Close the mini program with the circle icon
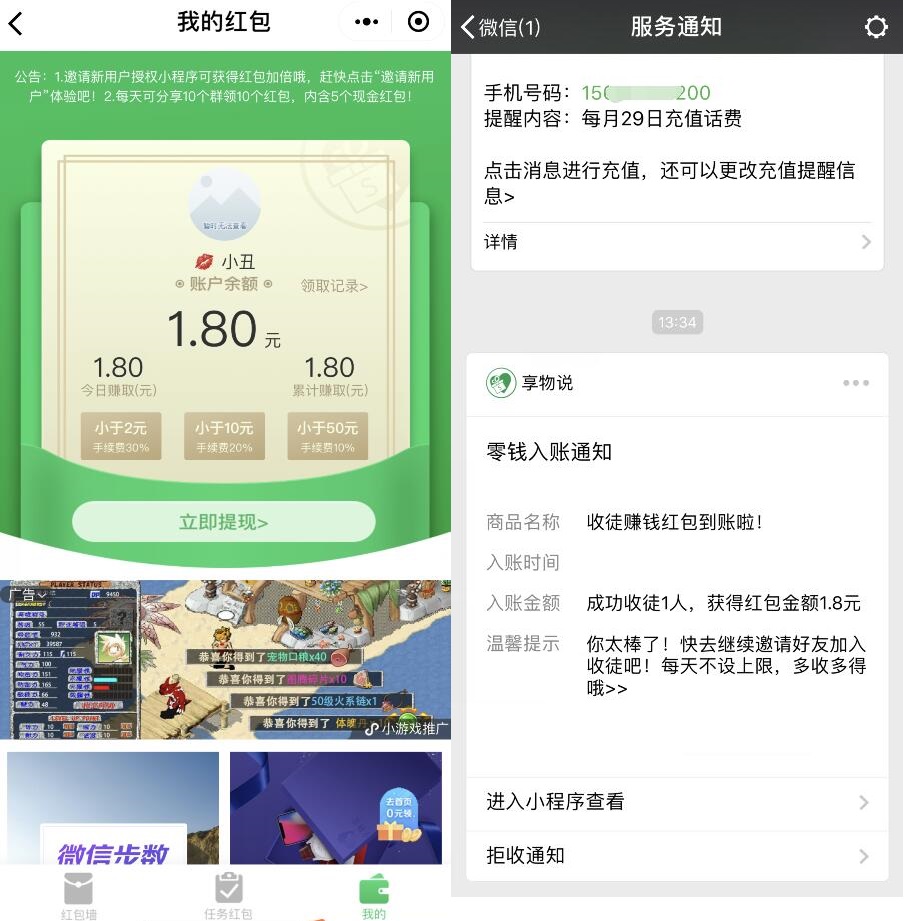Screen dimensions: 906x921 point(419,22)
